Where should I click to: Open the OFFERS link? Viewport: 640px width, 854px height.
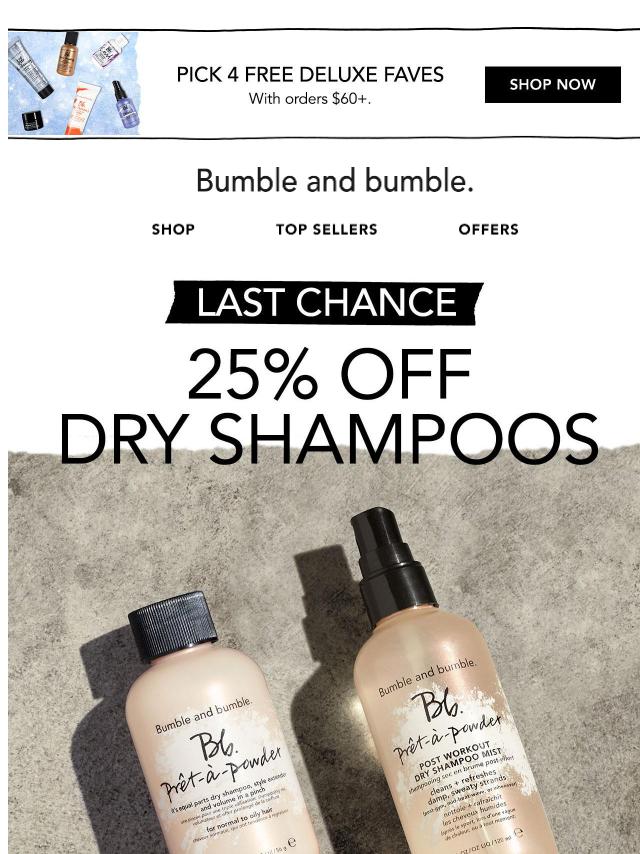488,229
